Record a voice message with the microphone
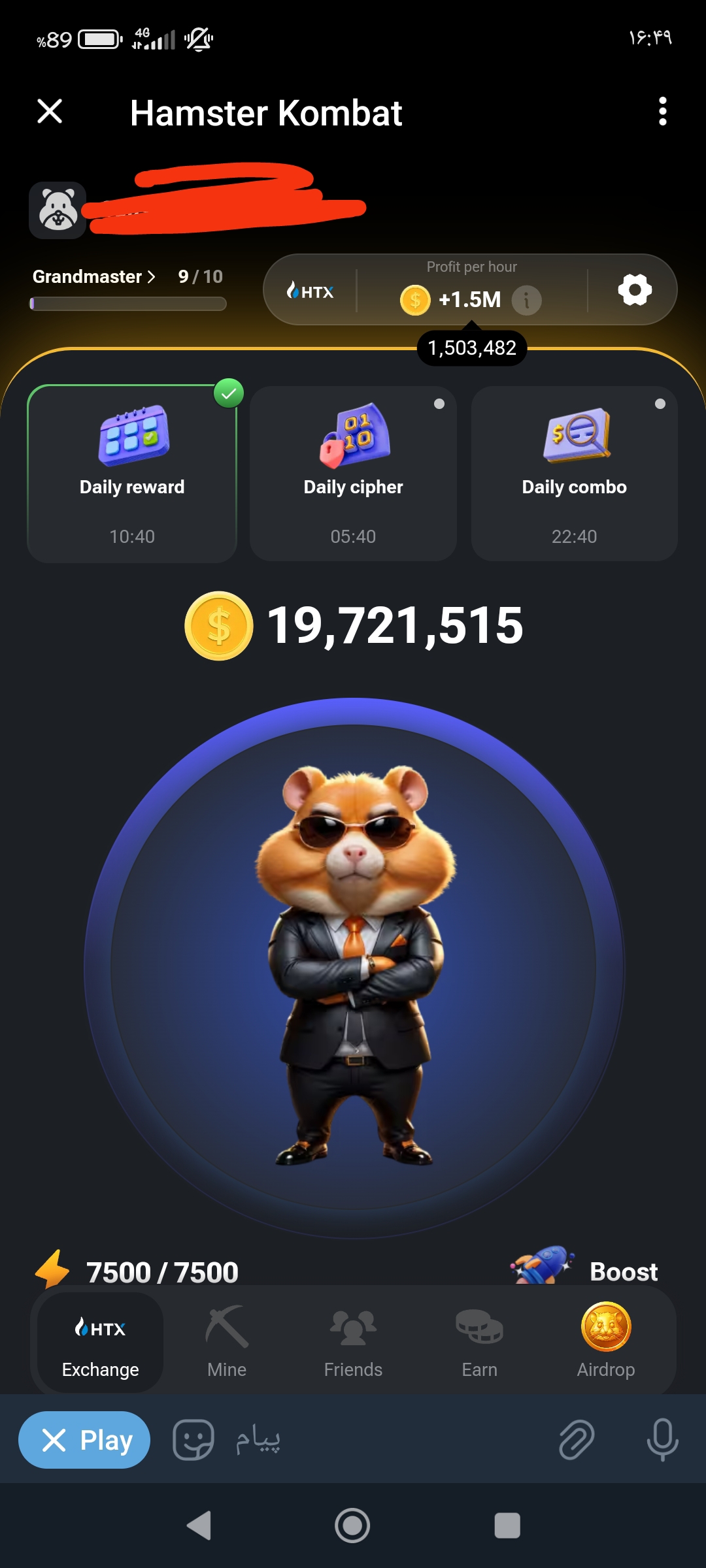706x1568 pixels. (662, 1440)
